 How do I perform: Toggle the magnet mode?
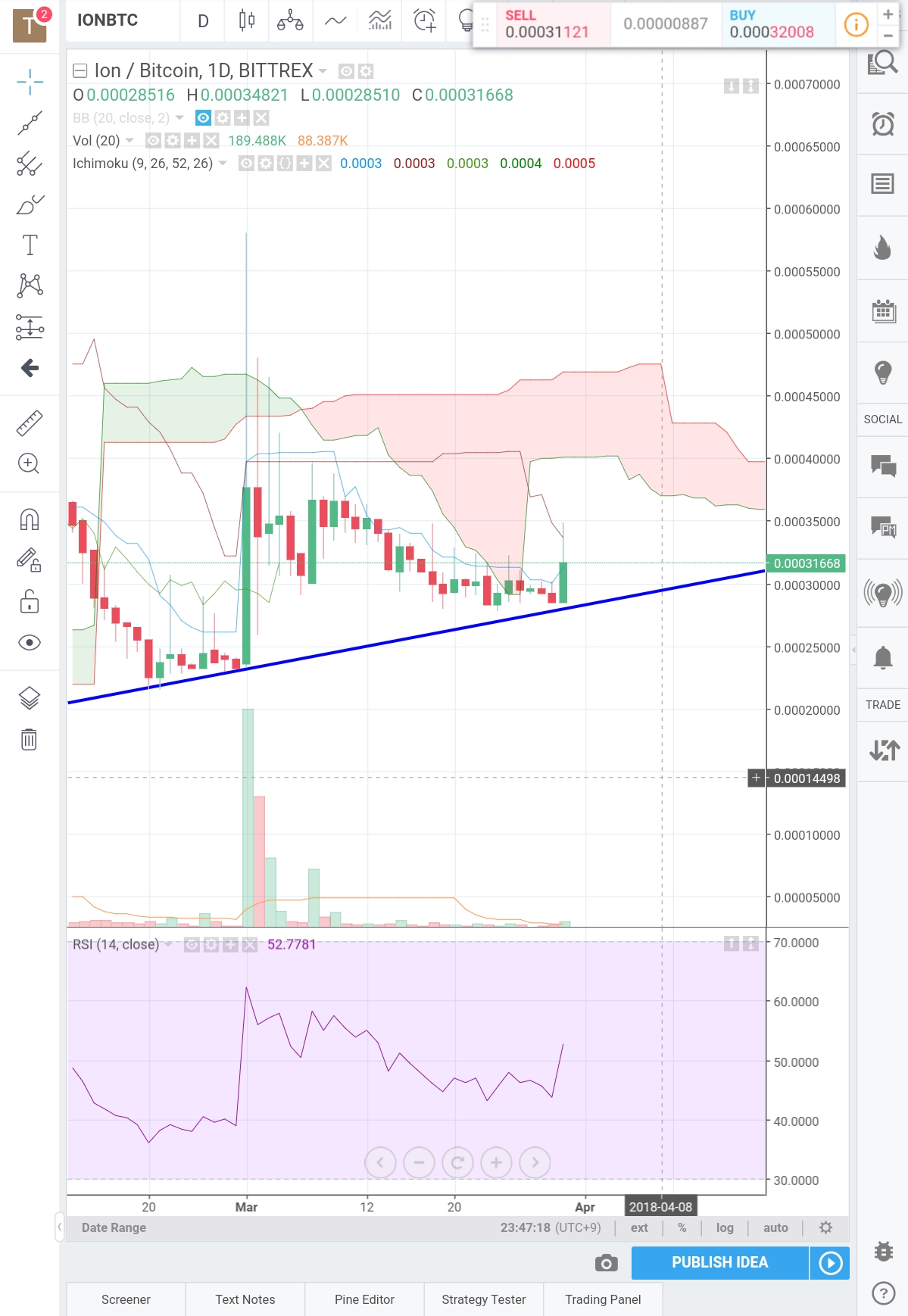coord(30,519)
